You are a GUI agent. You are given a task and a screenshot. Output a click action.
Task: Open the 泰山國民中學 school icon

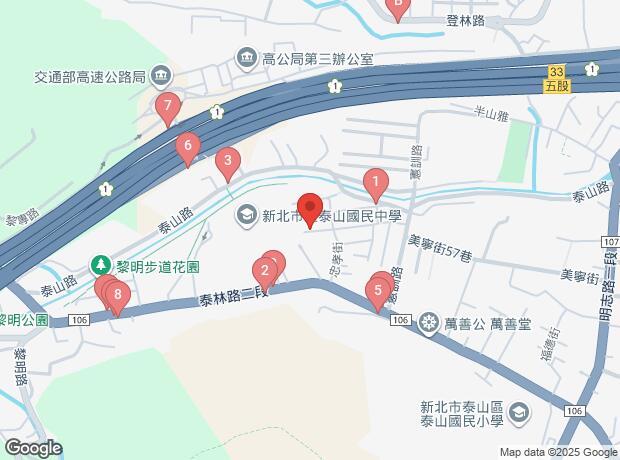point(246,214)
